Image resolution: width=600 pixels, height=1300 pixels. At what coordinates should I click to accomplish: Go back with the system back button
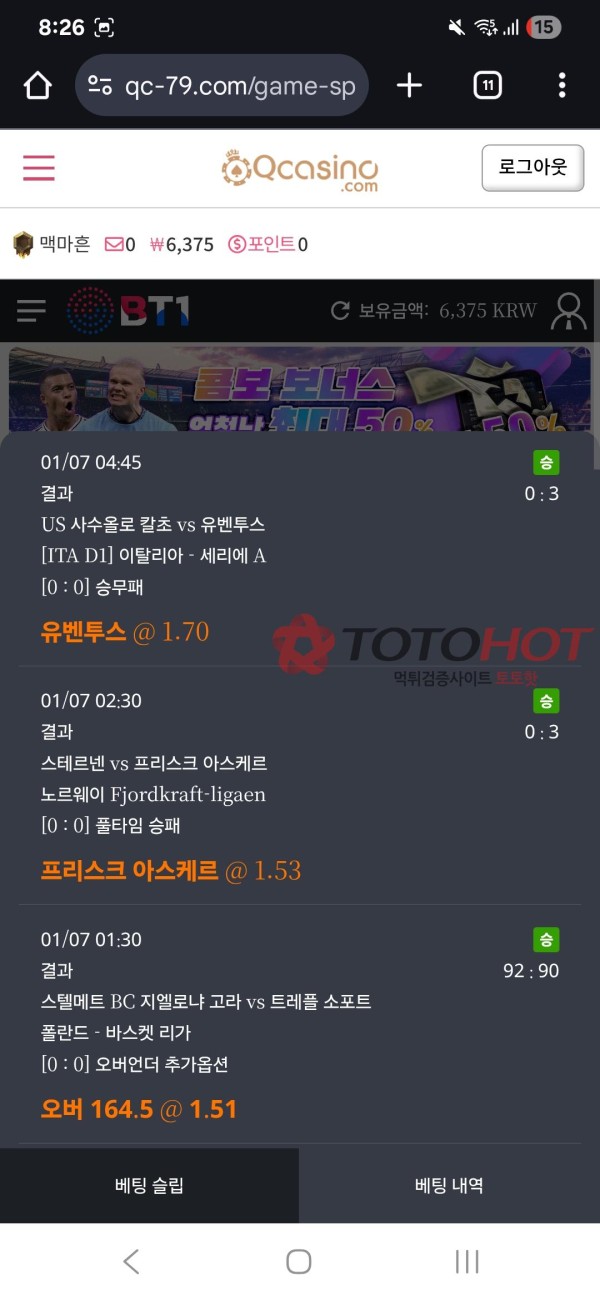[x=131, y=1262]
